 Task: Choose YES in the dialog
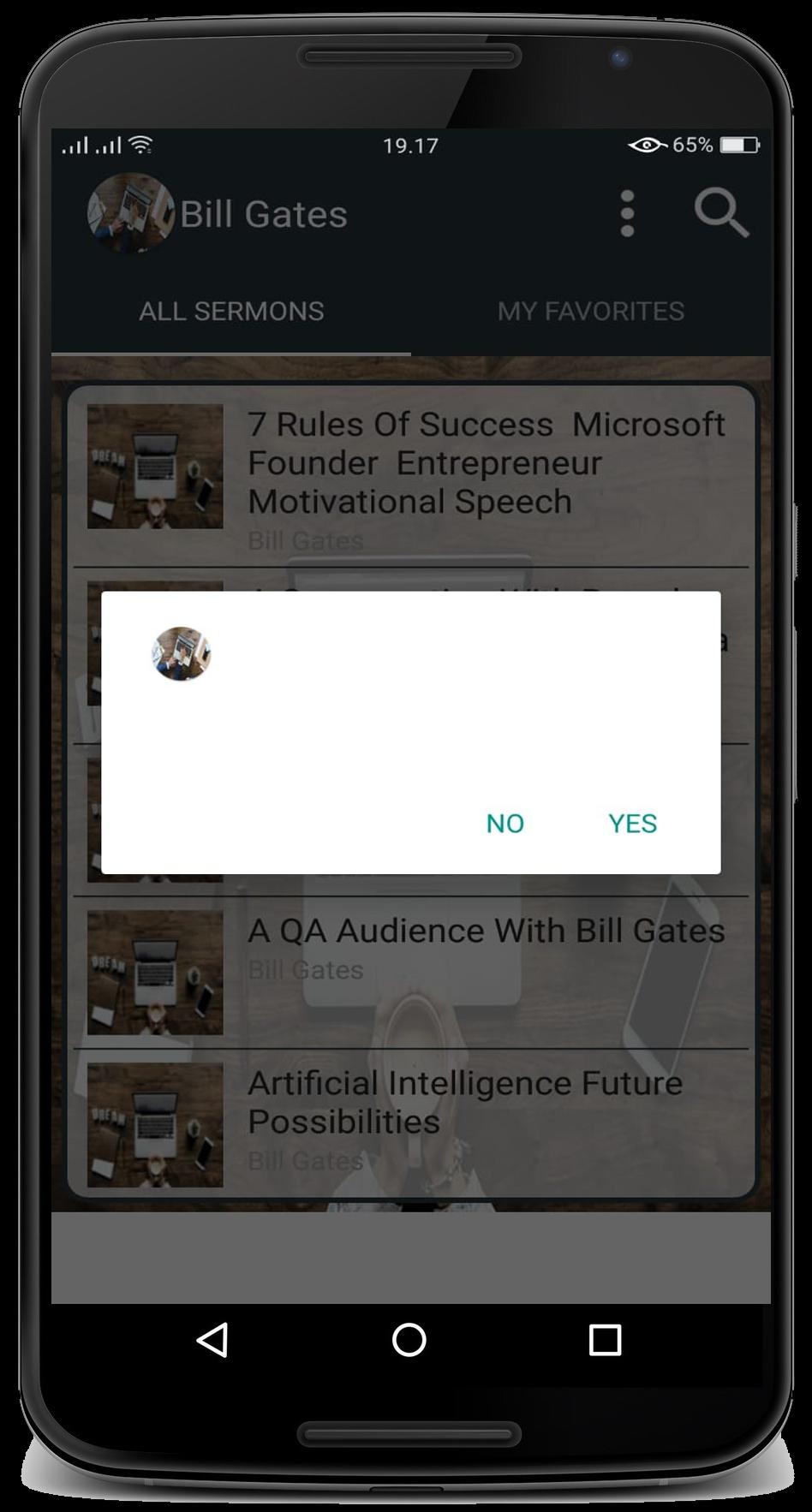[632, 823]
